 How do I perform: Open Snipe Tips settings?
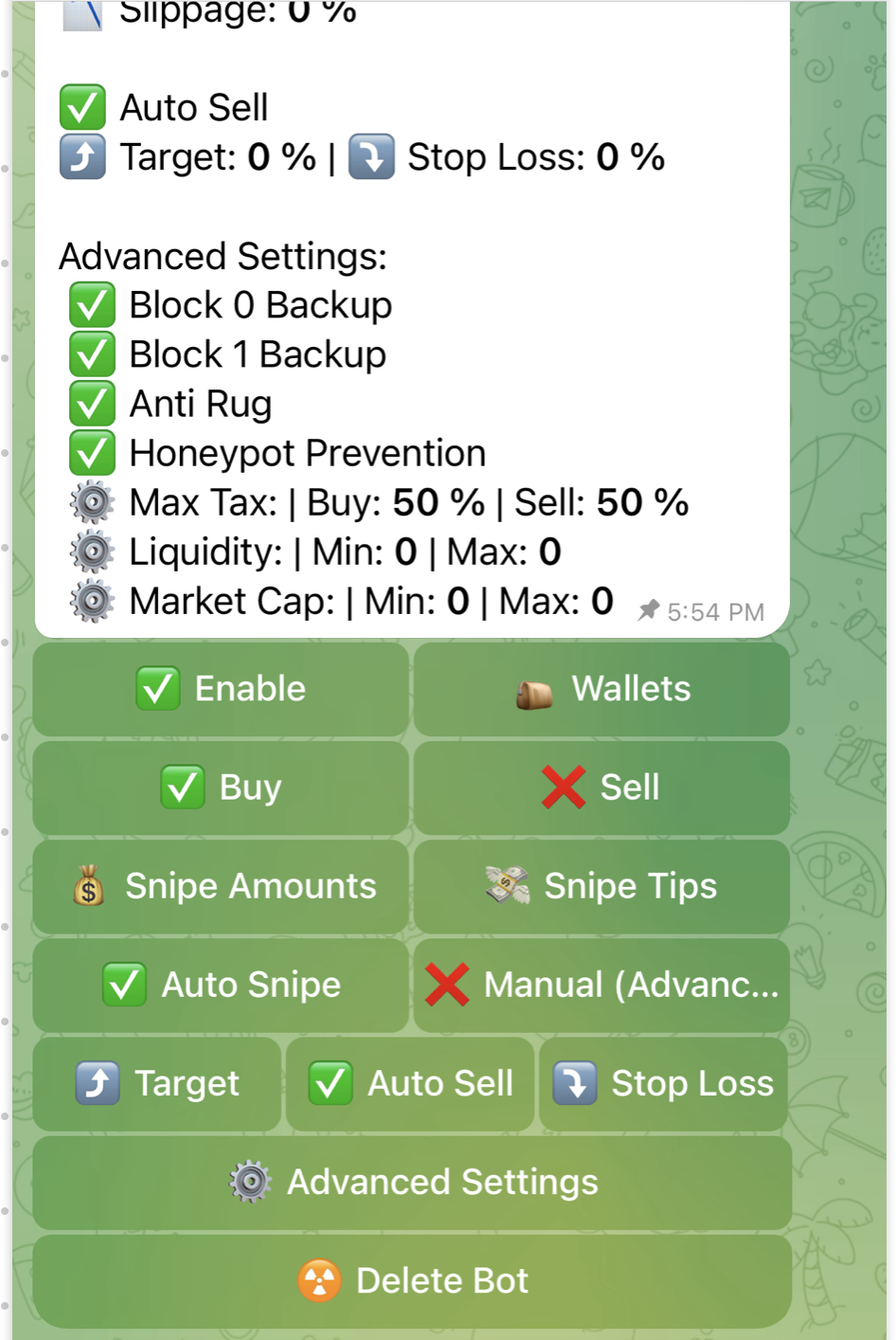601,886
